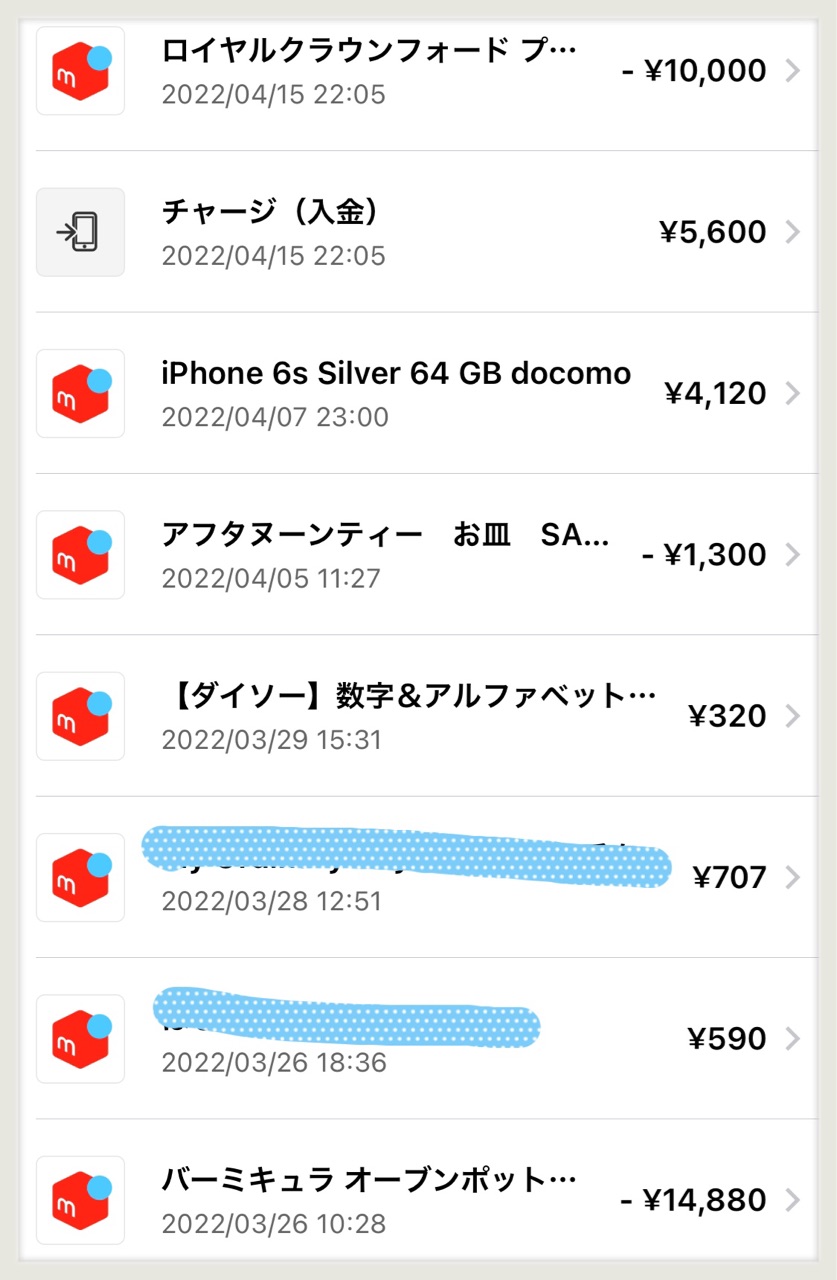This screenshot has width=837, height=1280.
Task: Tap the Mercari icon on the ダイソー row
Action: coord(80,715)
